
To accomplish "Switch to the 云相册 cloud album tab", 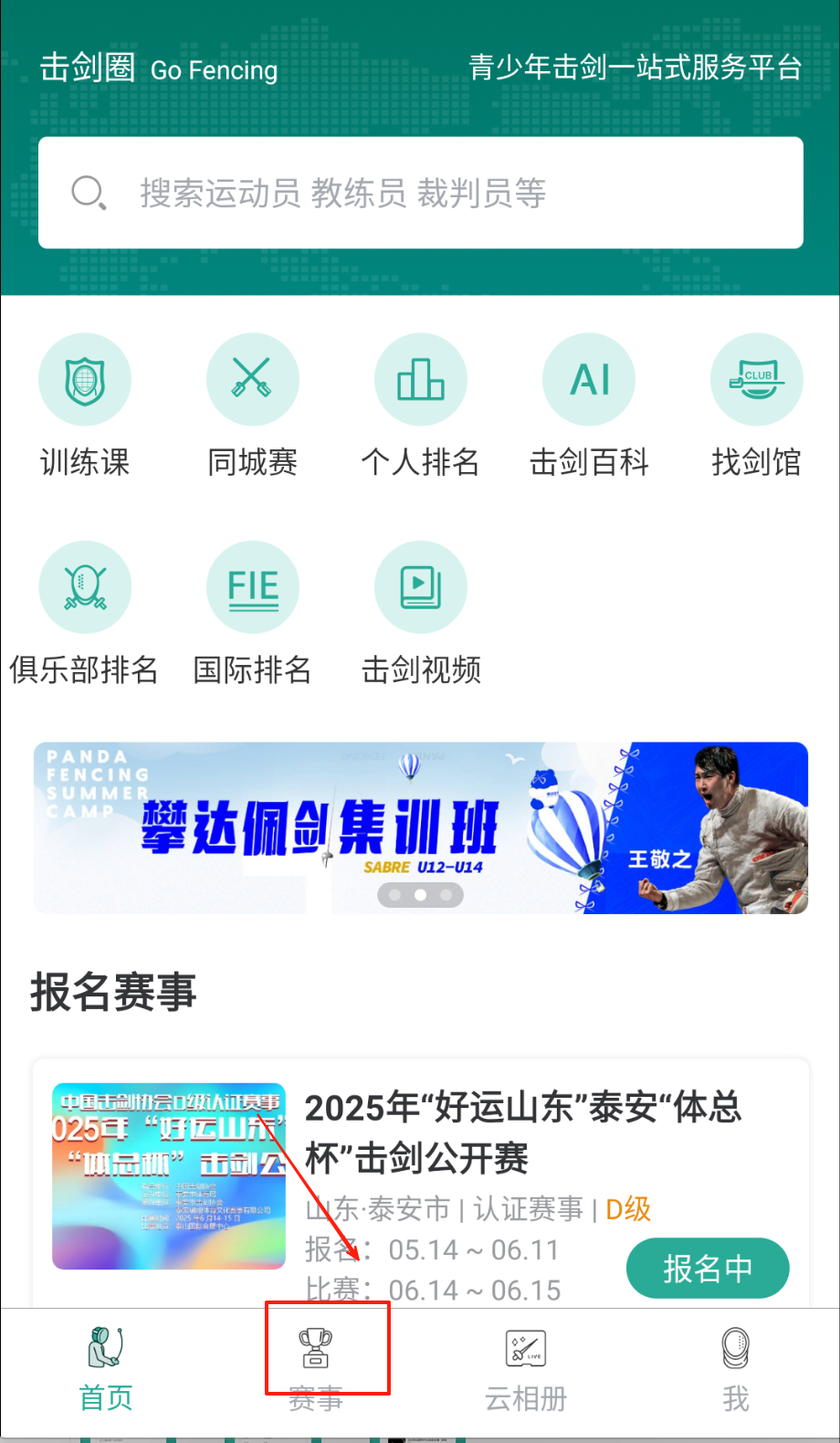I will tap(526, 1369).
